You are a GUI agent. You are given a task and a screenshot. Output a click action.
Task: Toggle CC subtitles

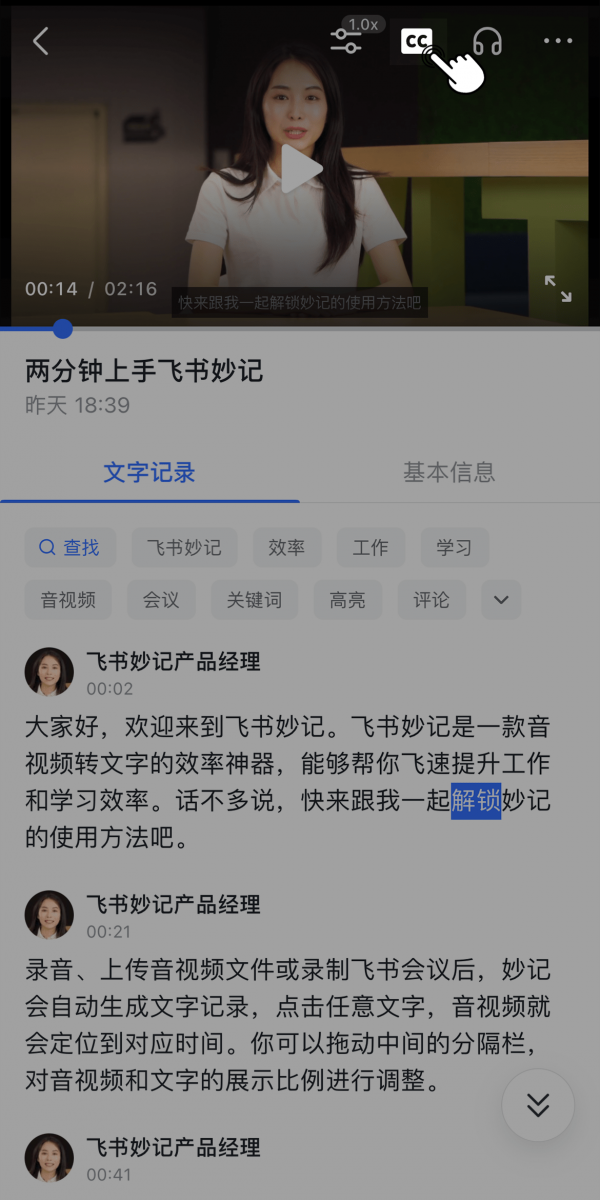[x=417, y=41]
